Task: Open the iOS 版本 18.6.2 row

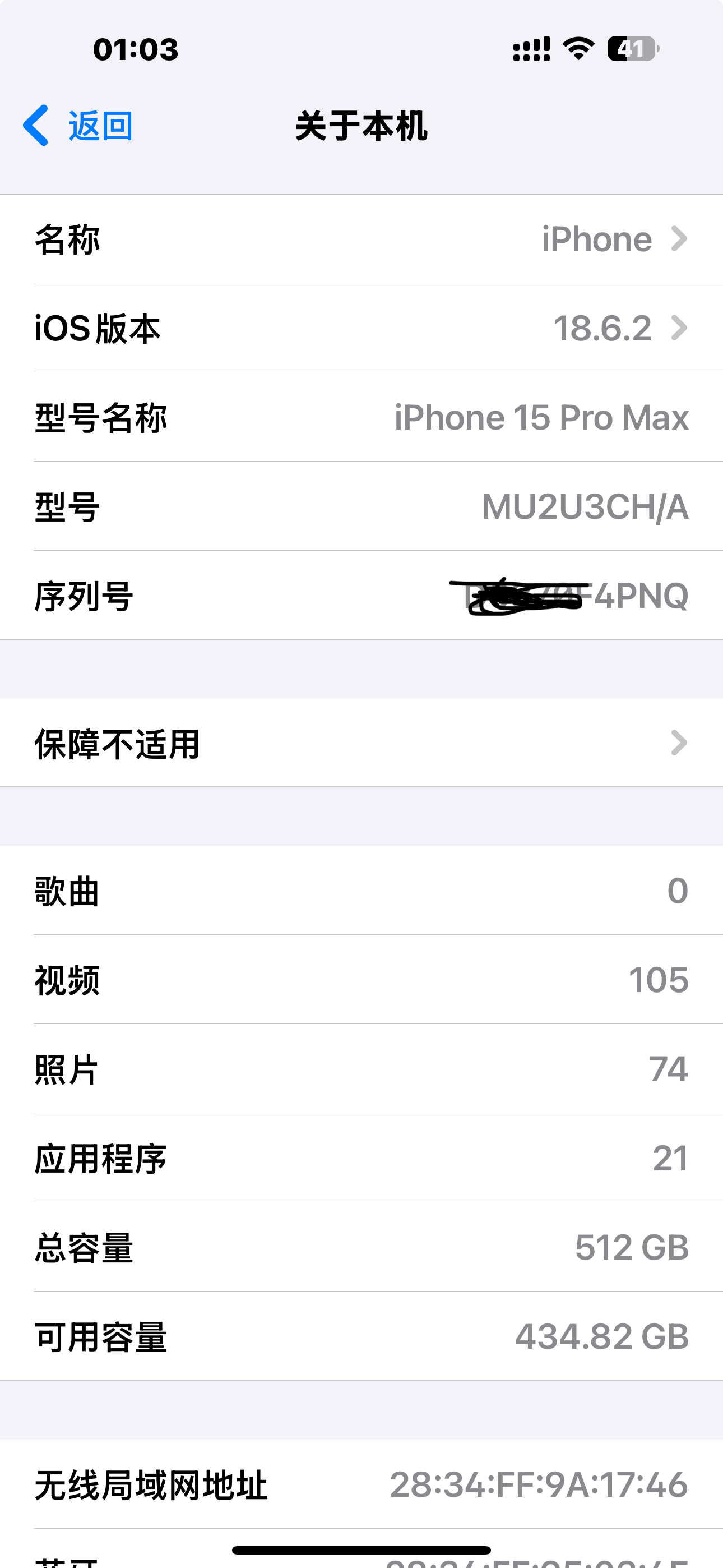Action: 361,328
